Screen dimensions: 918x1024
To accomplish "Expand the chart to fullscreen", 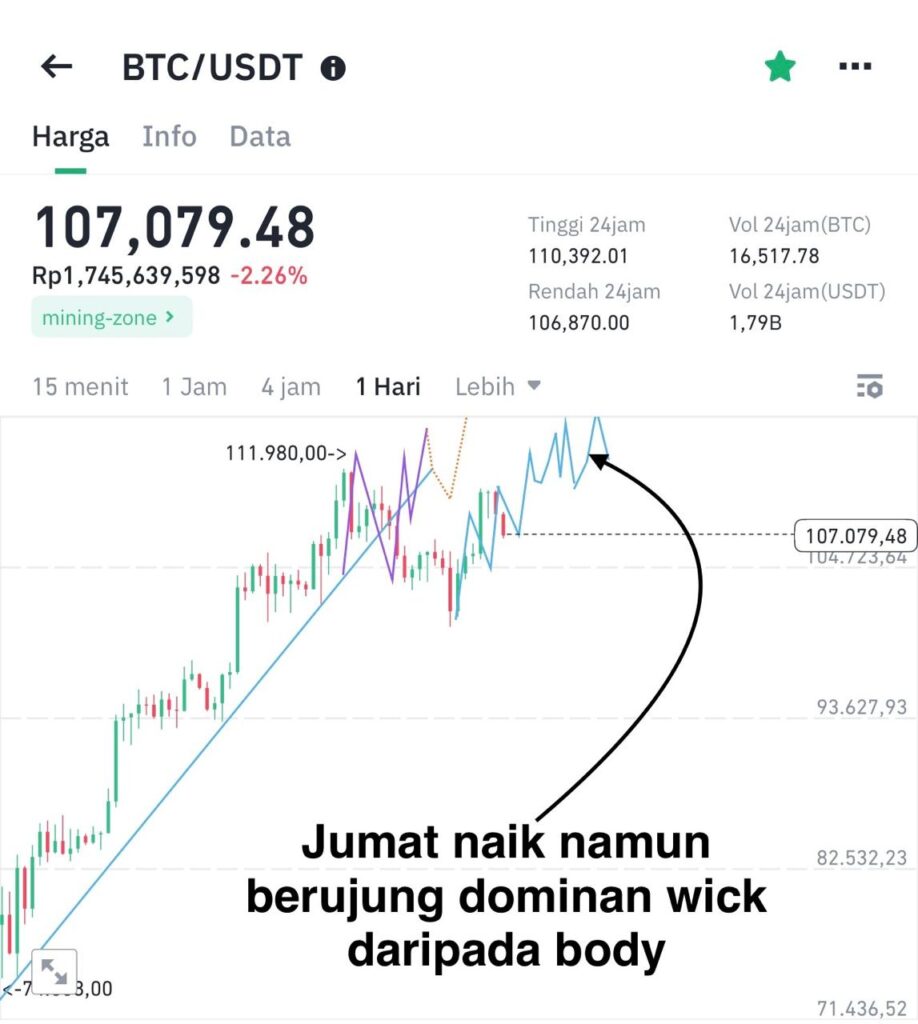I will click(52, 973).
